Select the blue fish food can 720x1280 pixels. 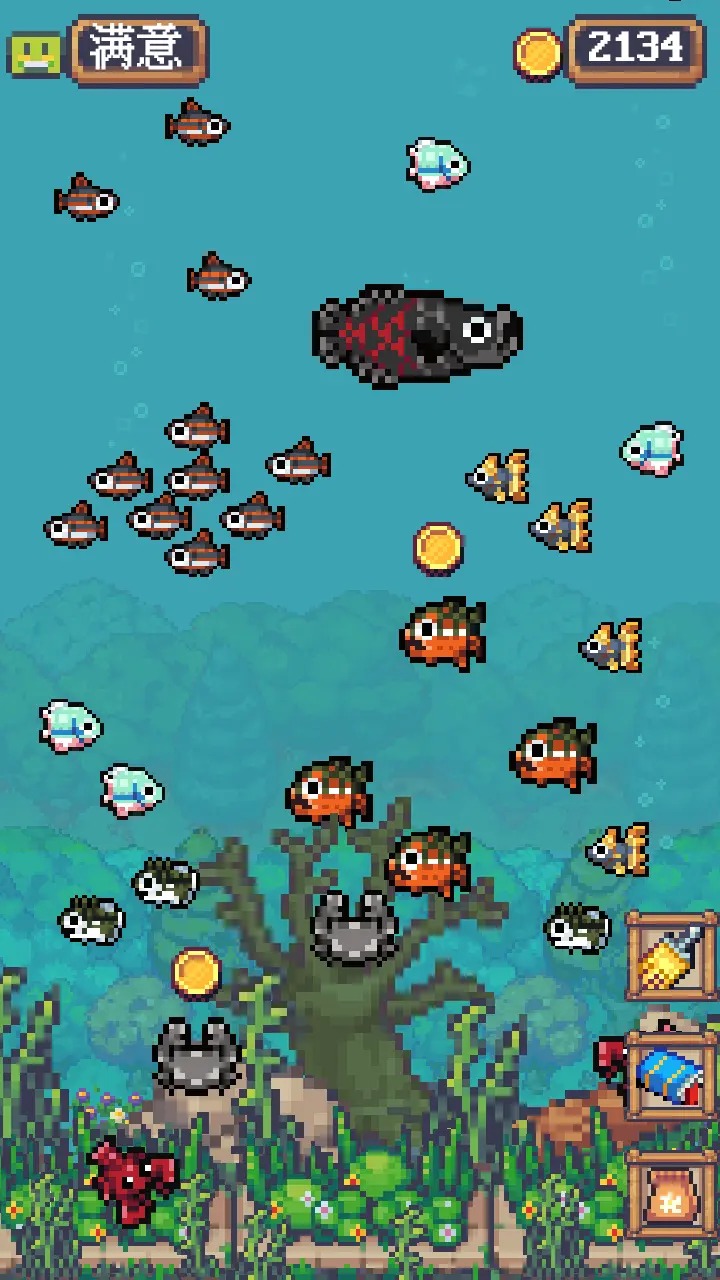(671, 1076)
